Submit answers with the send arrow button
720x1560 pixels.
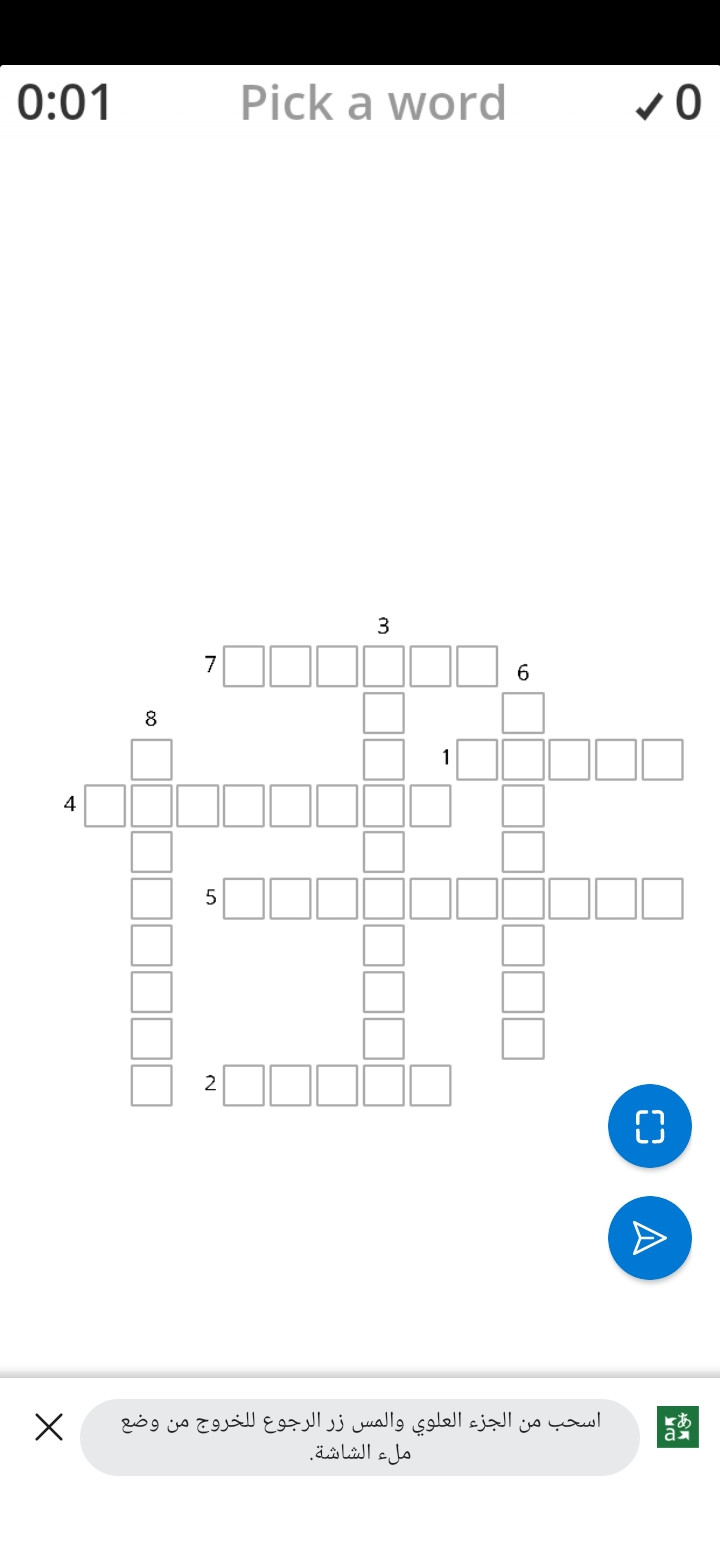[649, 1238]
